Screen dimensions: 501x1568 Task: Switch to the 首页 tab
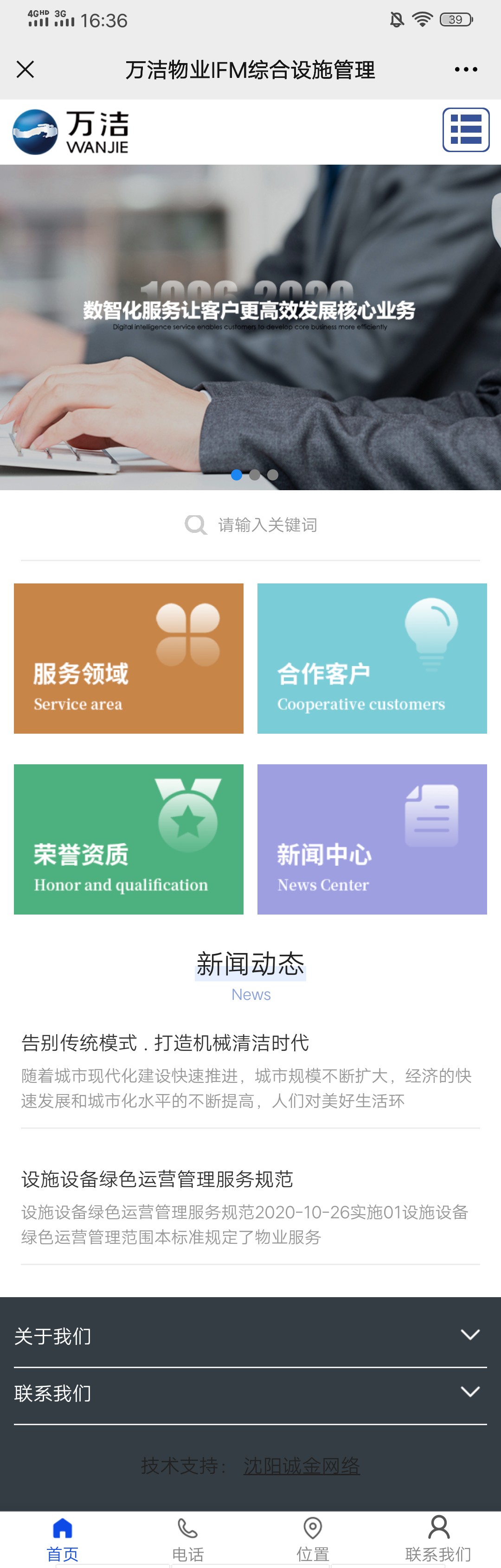tap(63, 1539)
